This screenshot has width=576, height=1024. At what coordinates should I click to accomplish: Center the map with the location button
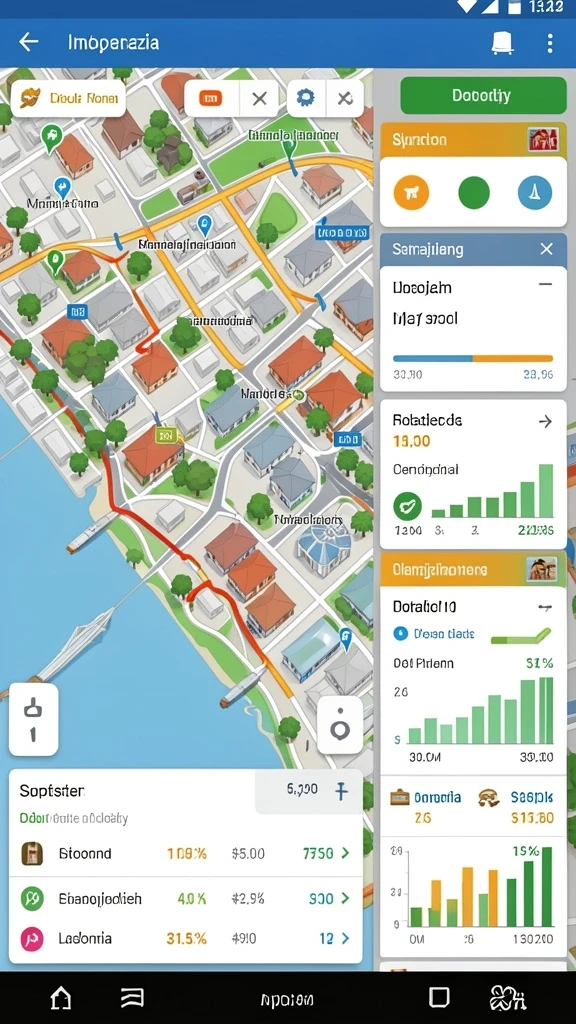coord(340,725)
